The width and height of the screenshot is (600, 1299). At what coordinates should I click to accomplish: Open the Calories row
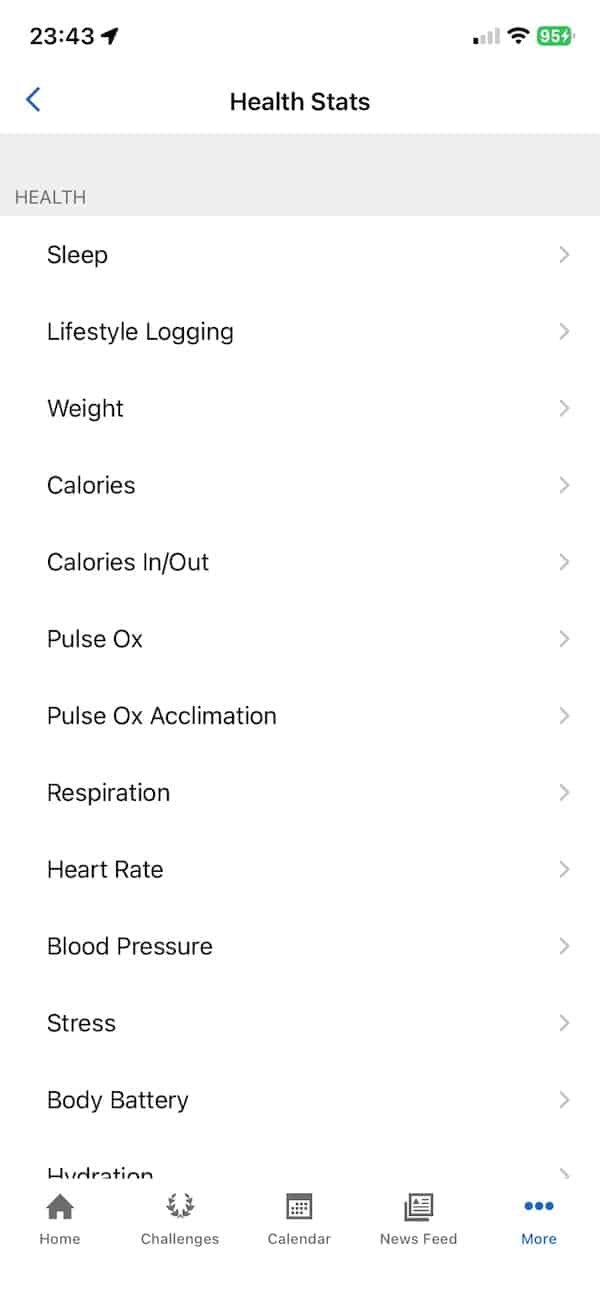click(300, 486)
